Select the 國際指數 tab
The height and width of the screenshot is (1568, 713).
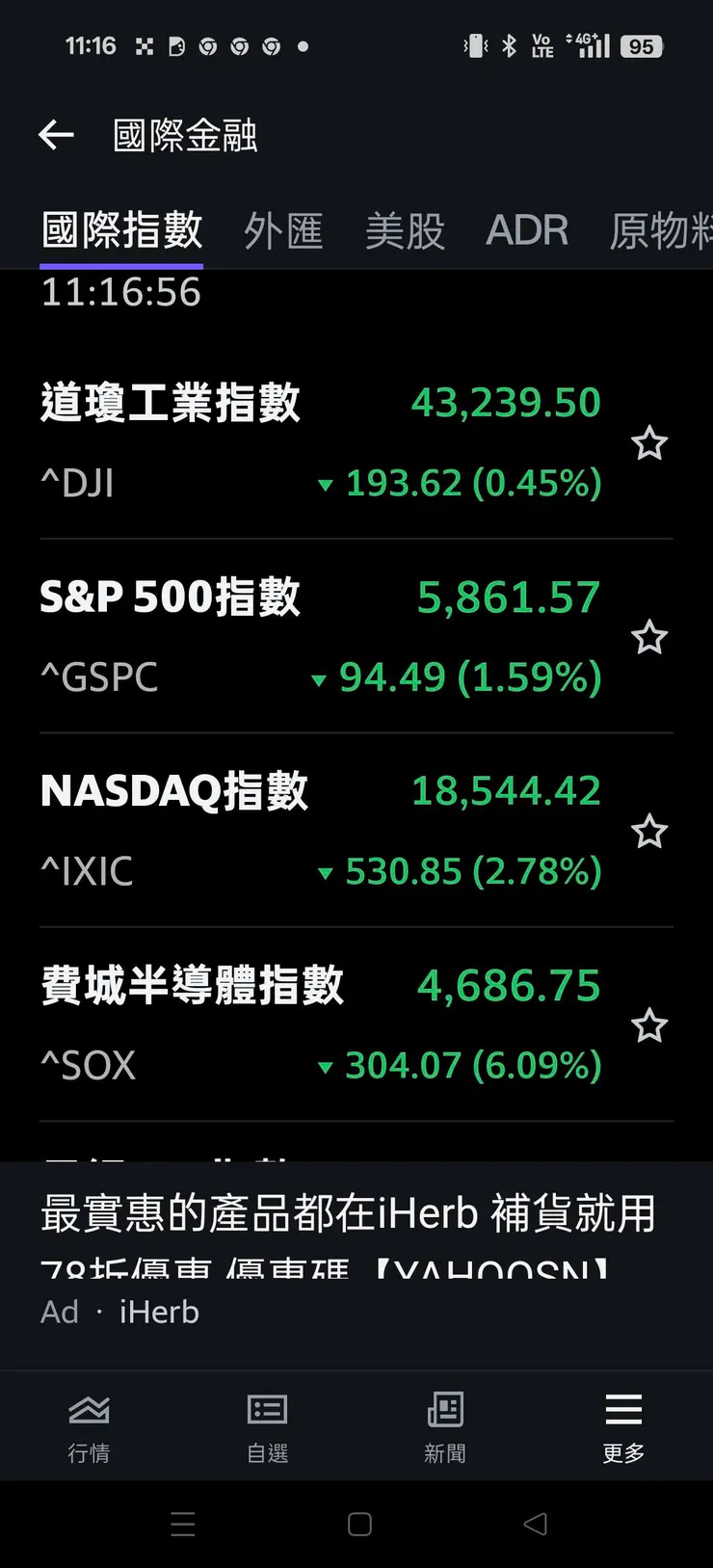coord(121,231)
